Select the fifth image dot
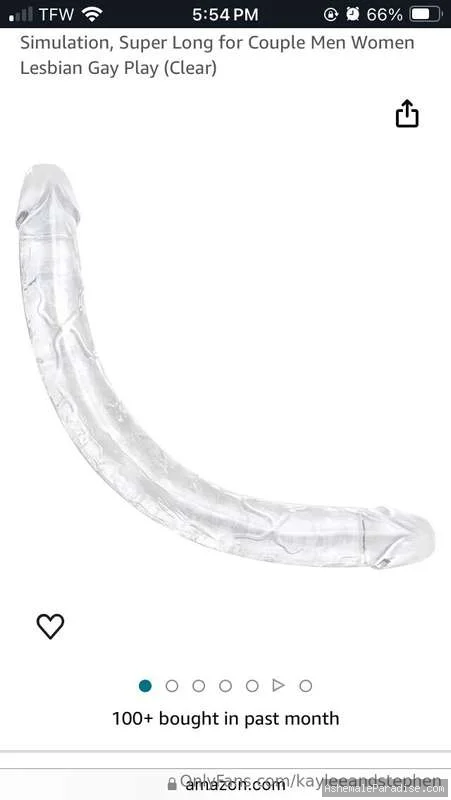Viewport: 451px width, 800px height. click(252, 686)
